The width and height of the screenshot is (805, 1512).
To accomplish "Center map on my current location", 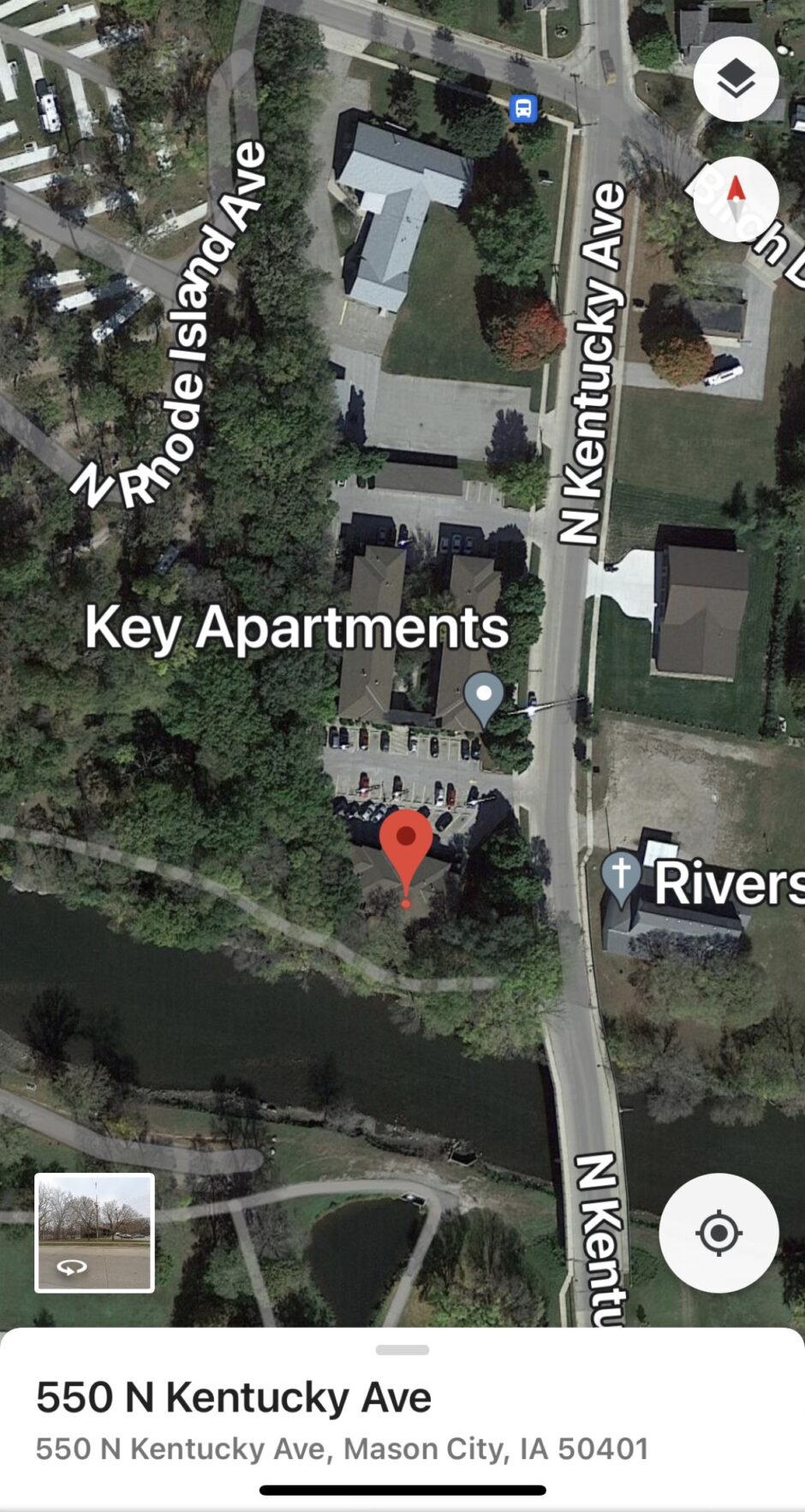I will tap(719, 1233).
